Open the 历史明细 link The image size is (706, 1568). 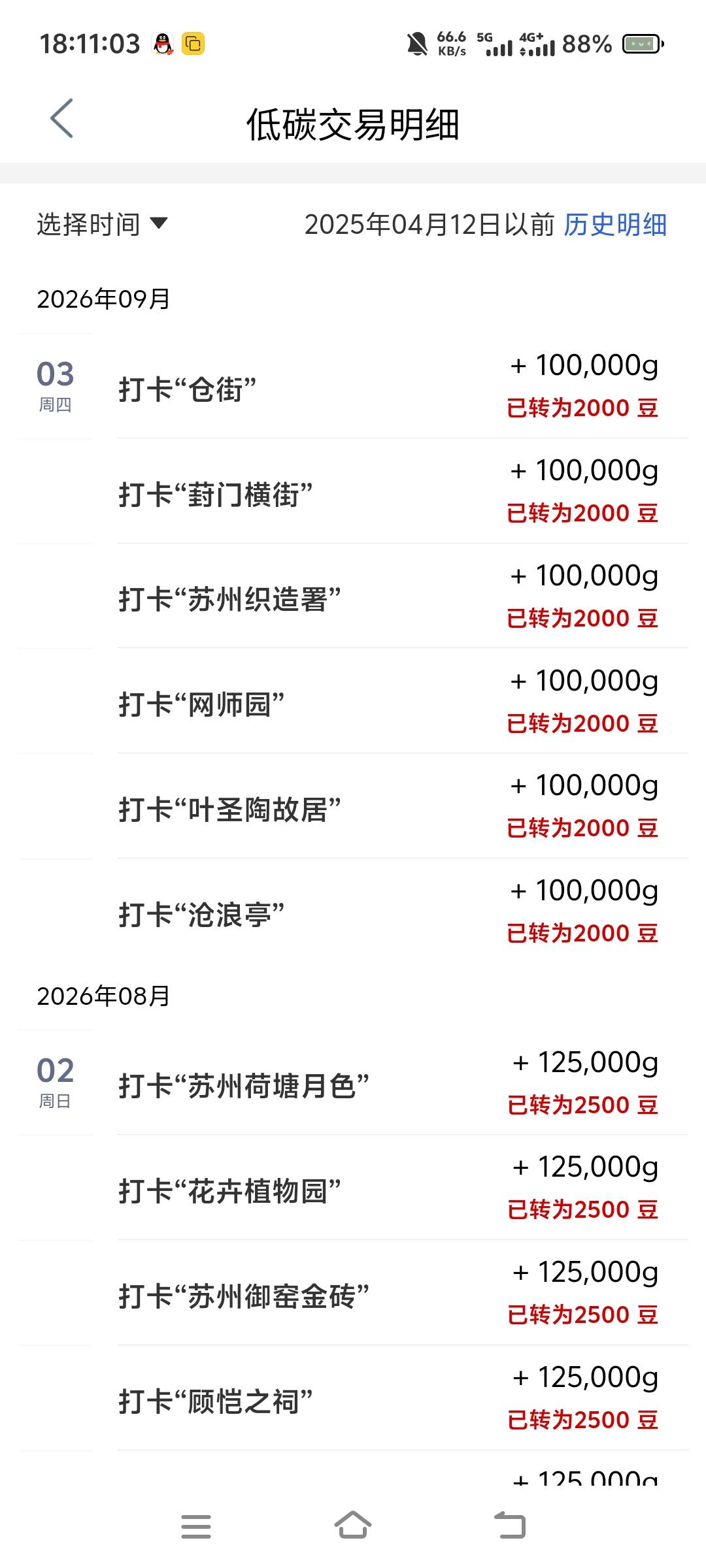[x=615, y=225]
